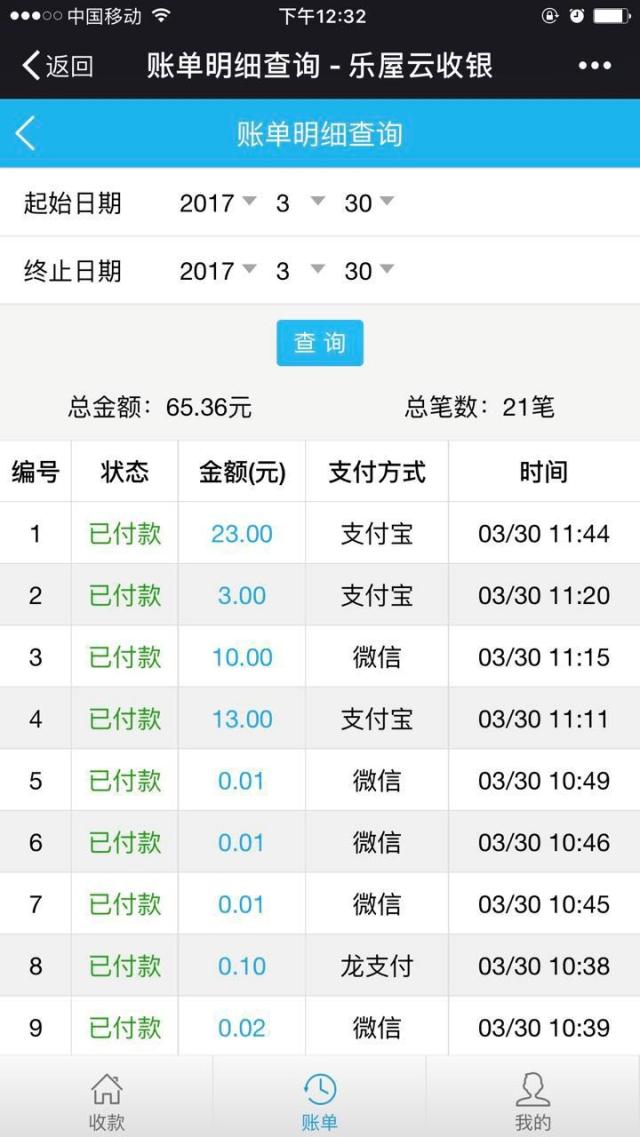
Task: Select a different 起始日期 day
Action: click(368, 203)
